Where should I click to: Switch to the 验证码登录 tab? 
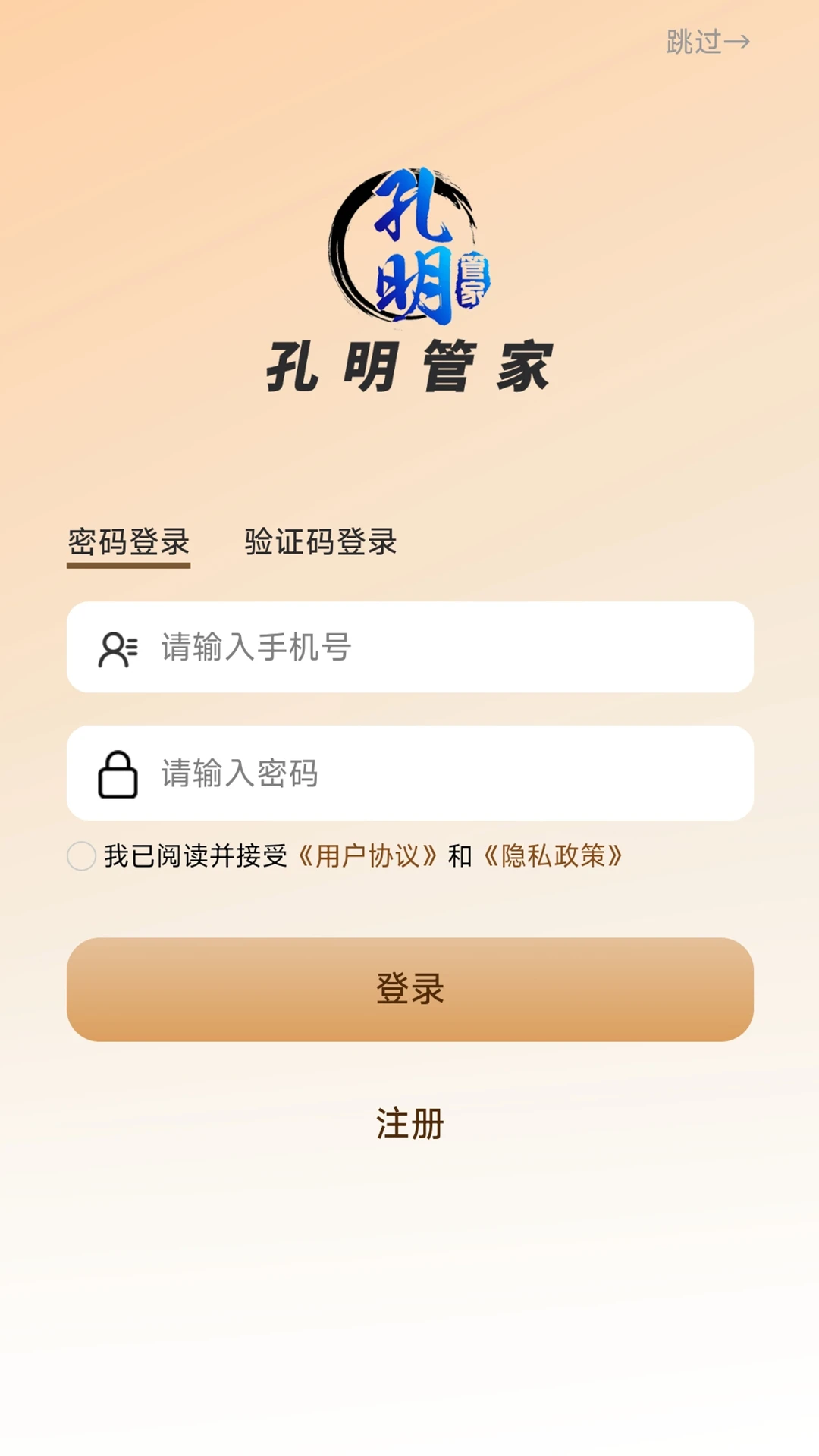pos(321,542)
